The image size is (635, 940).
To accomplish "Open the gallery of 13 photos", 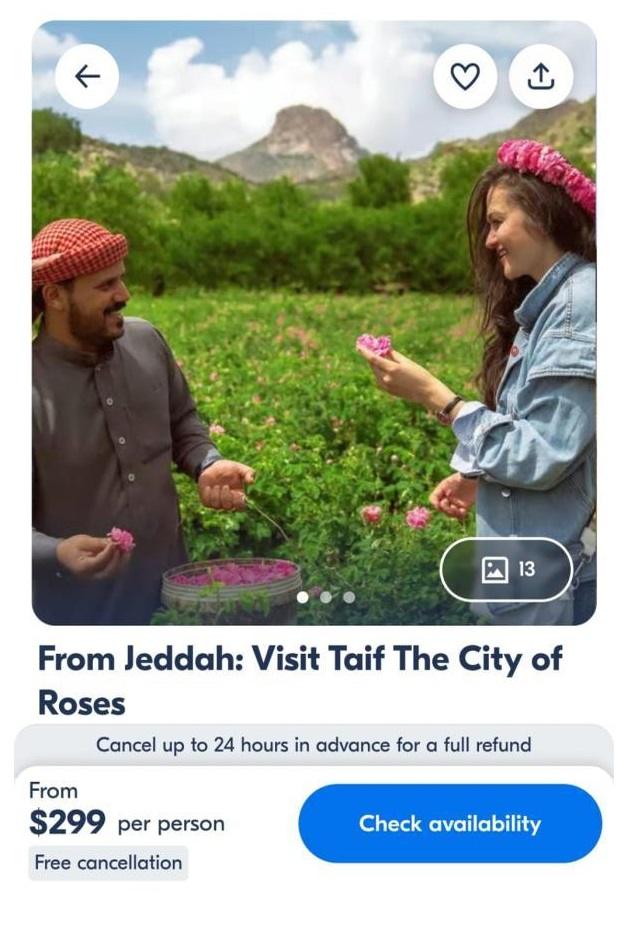I will (506, 570).
